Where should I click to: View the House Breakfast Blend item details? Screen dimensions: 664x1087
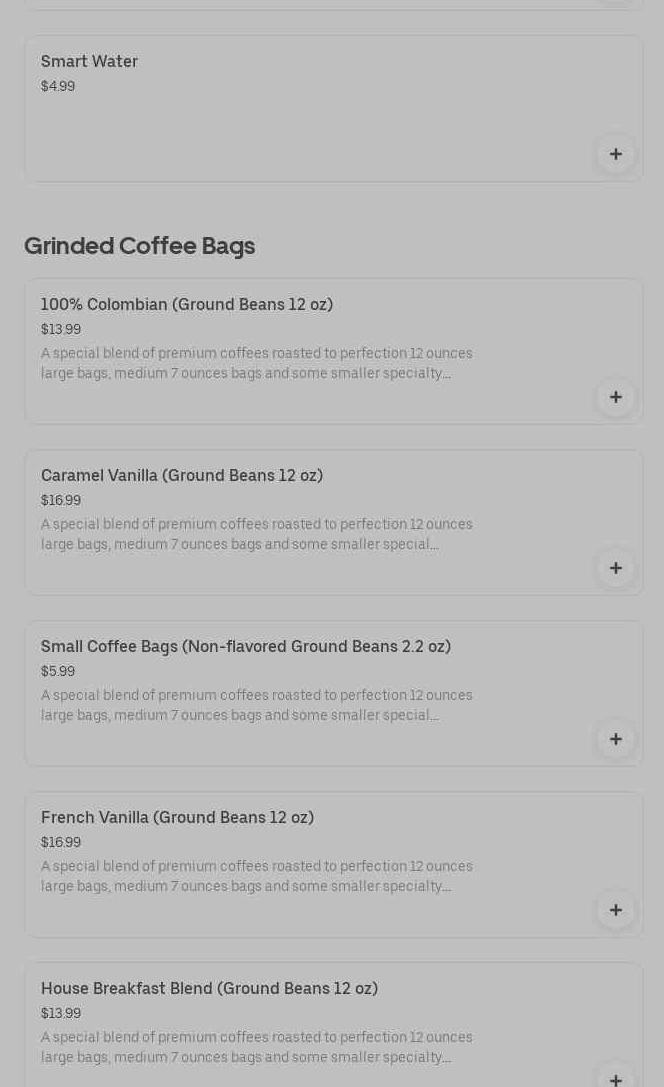333,1025
